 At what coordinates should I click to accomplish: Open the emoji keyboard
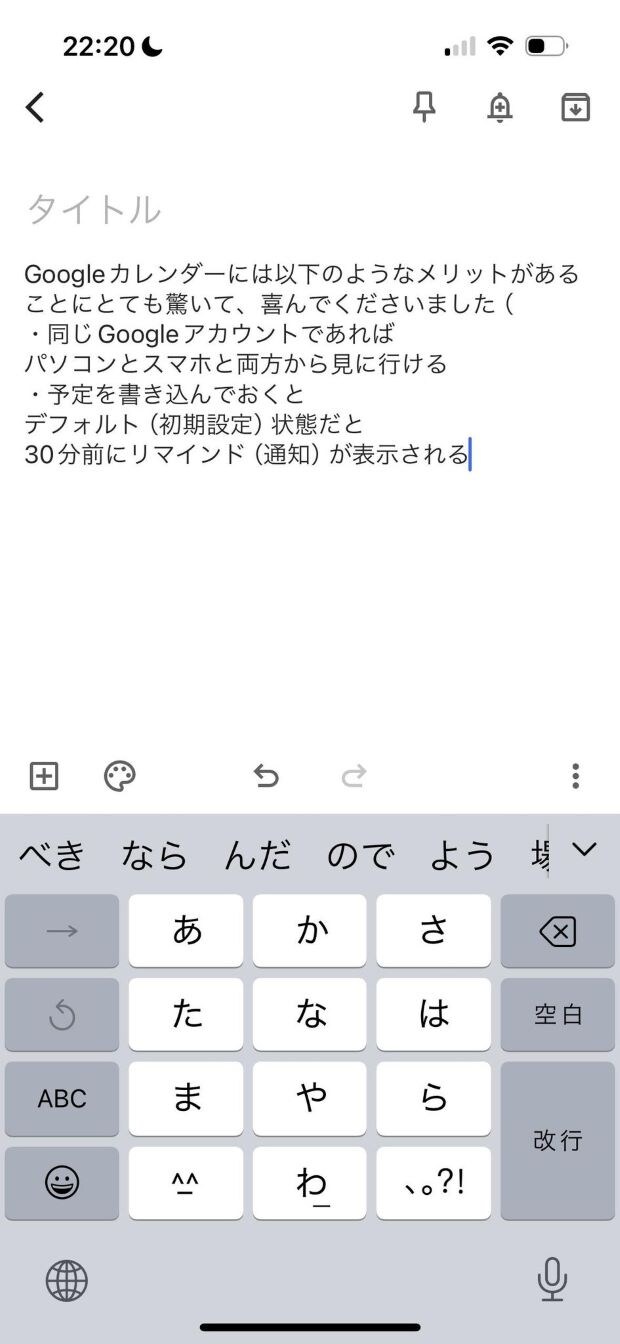62,1183
